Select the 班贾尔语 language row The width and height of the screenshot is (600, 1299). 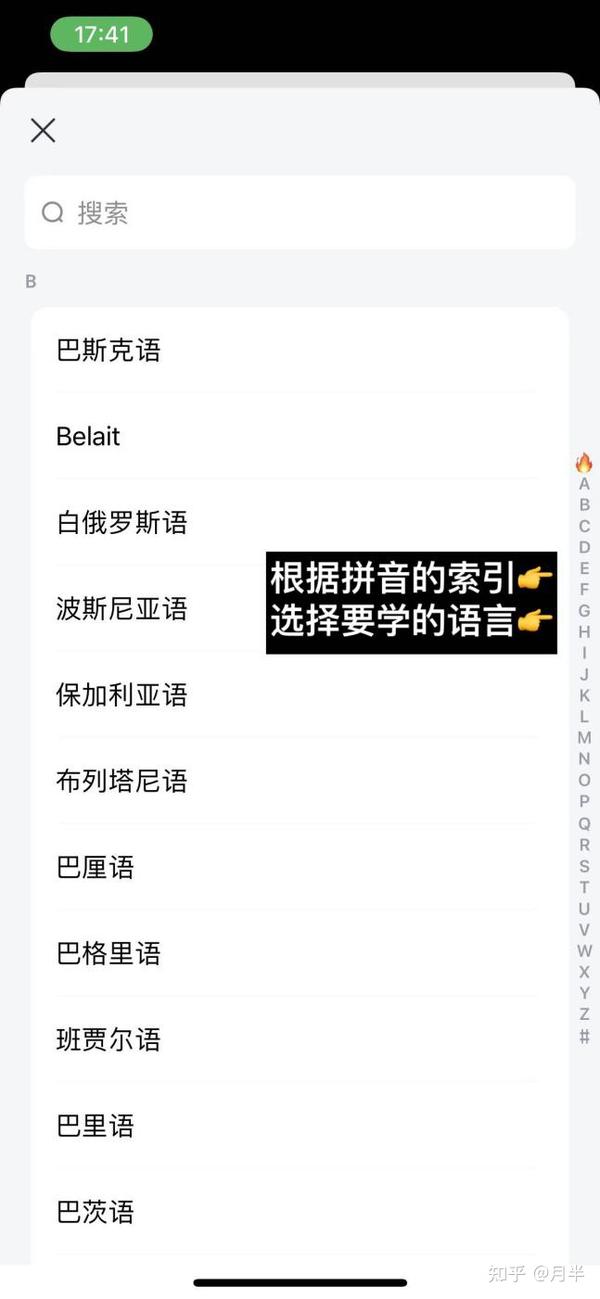pos(108,1040)
